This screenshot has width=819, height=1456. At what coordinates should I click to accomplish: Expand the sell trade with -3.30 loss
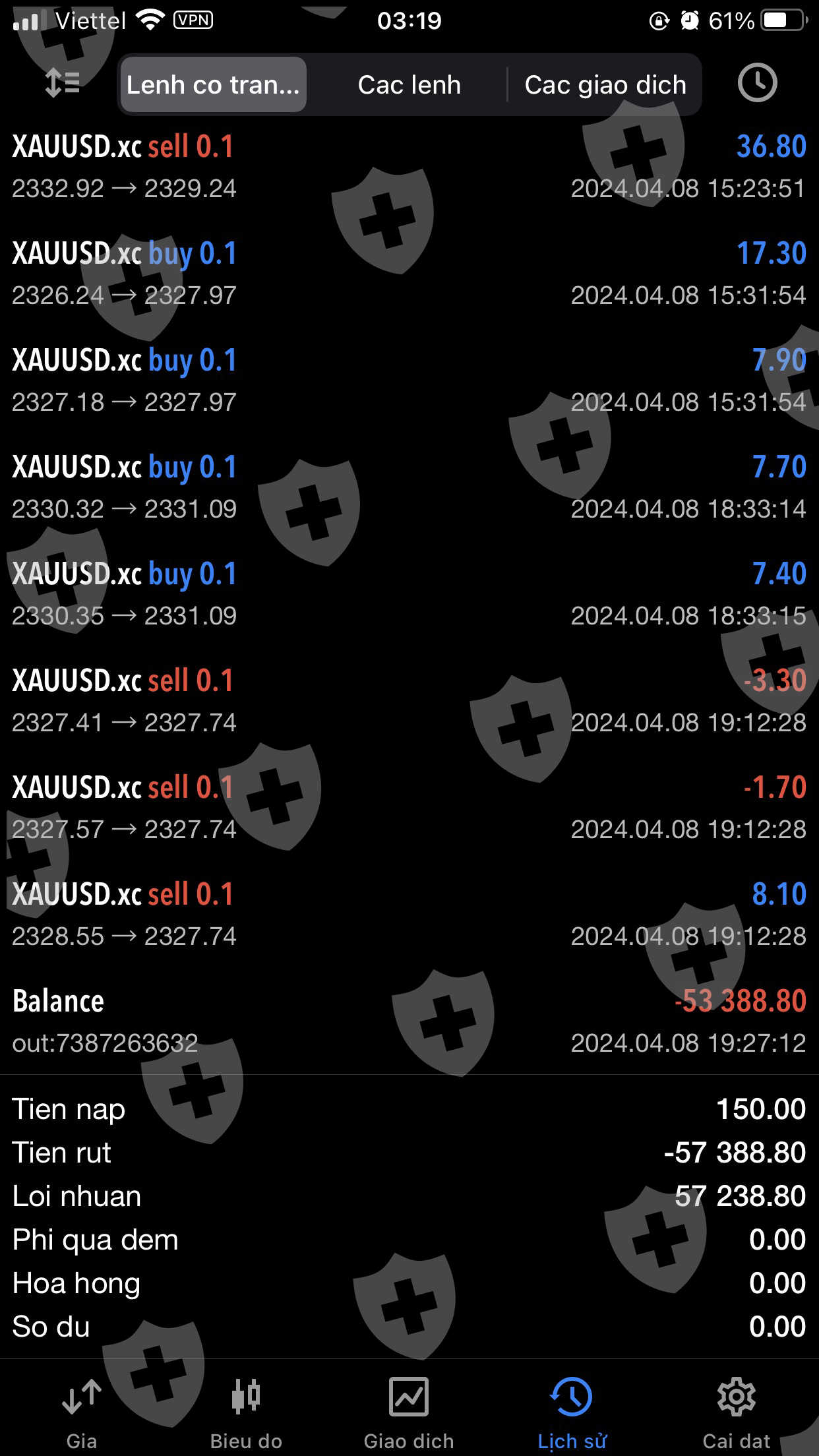point(409,701)
